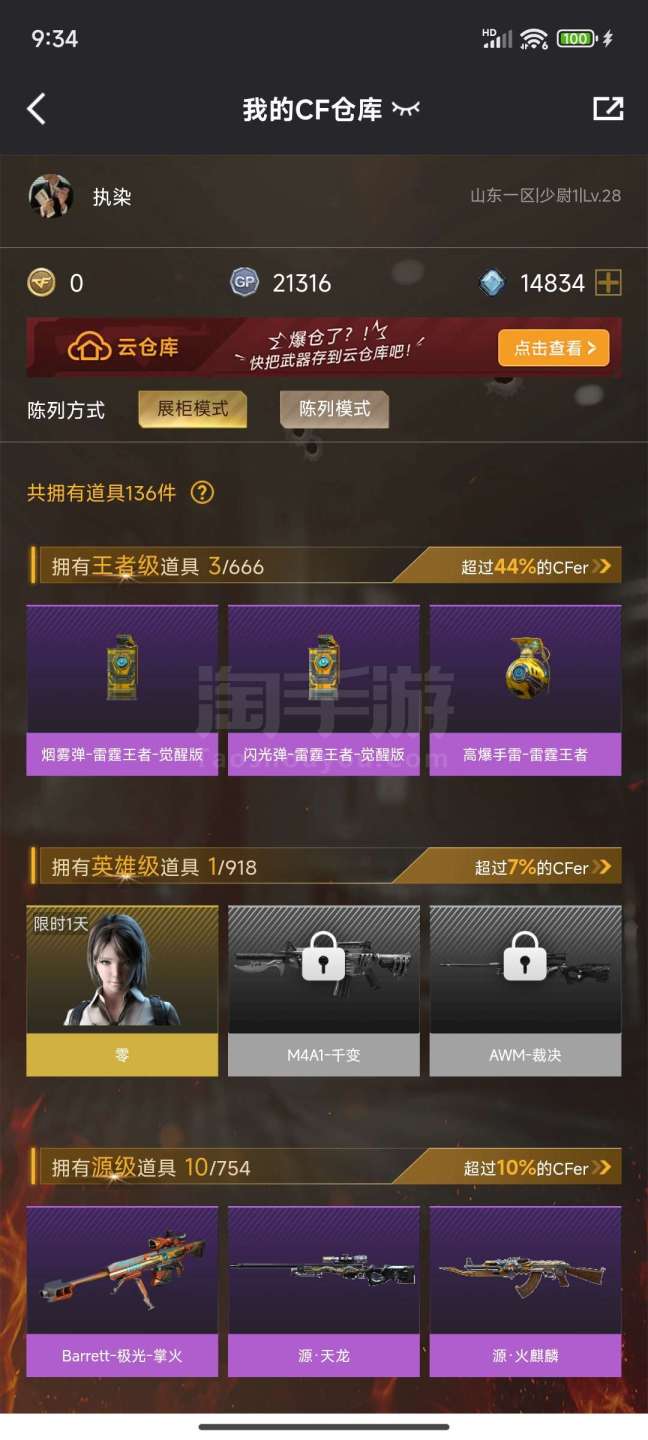
Task: Open 闪光弹-雷霆王者-觉醒版 item
Action: point(323,690)
